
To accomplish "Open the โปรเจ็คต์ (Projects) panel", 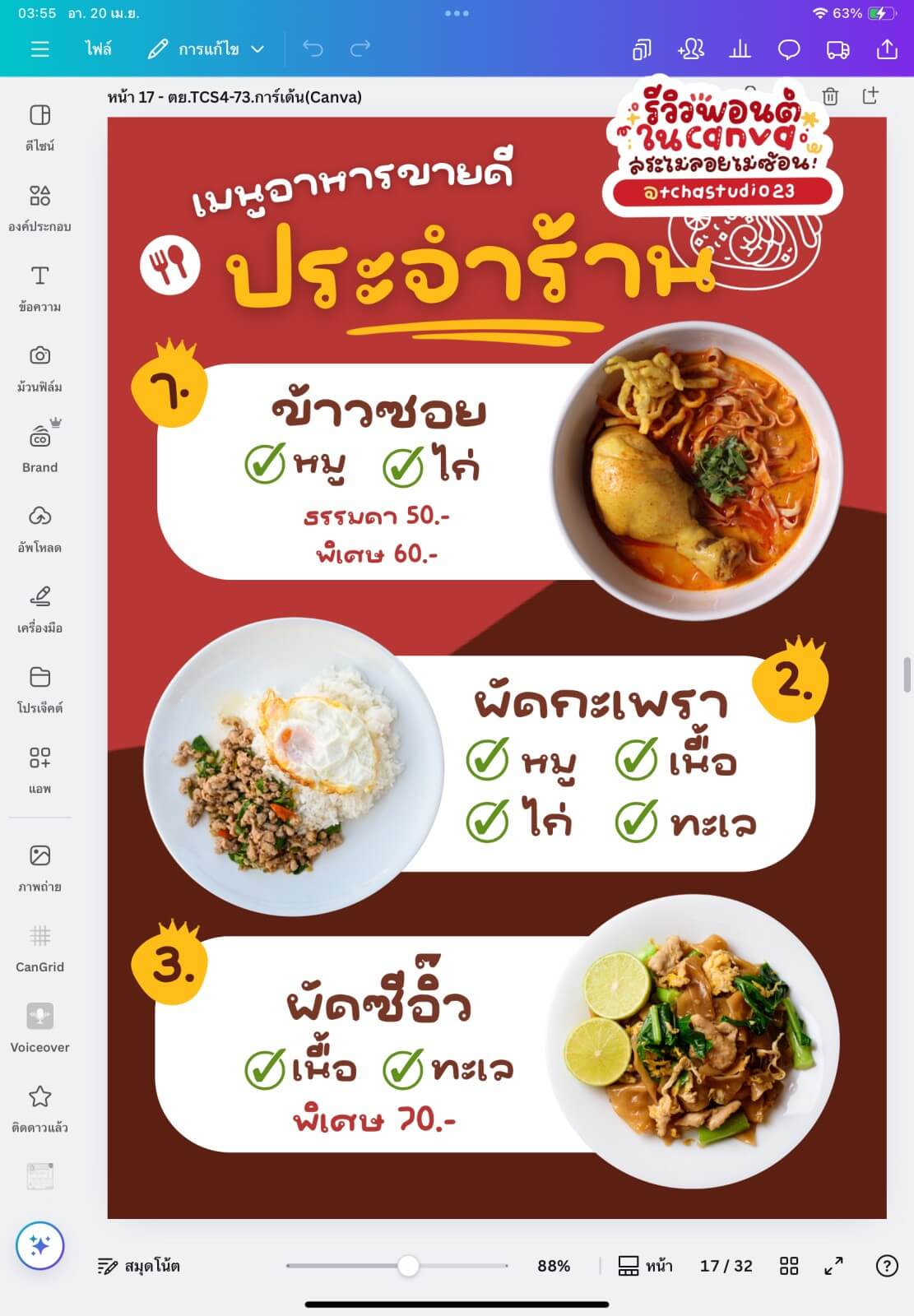I will (x=39, y=689).
